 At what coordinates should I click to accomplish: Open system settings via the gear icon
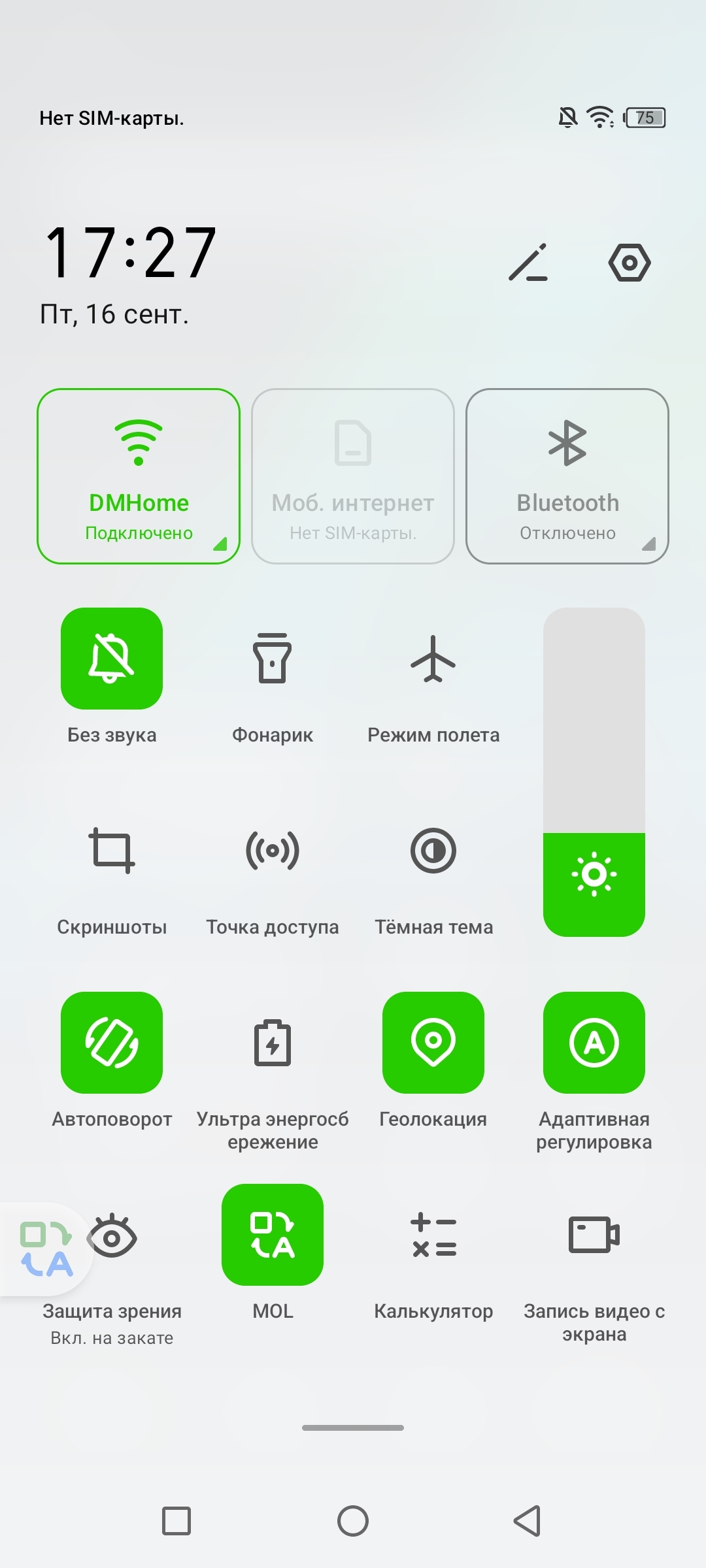tap(629, 263)
